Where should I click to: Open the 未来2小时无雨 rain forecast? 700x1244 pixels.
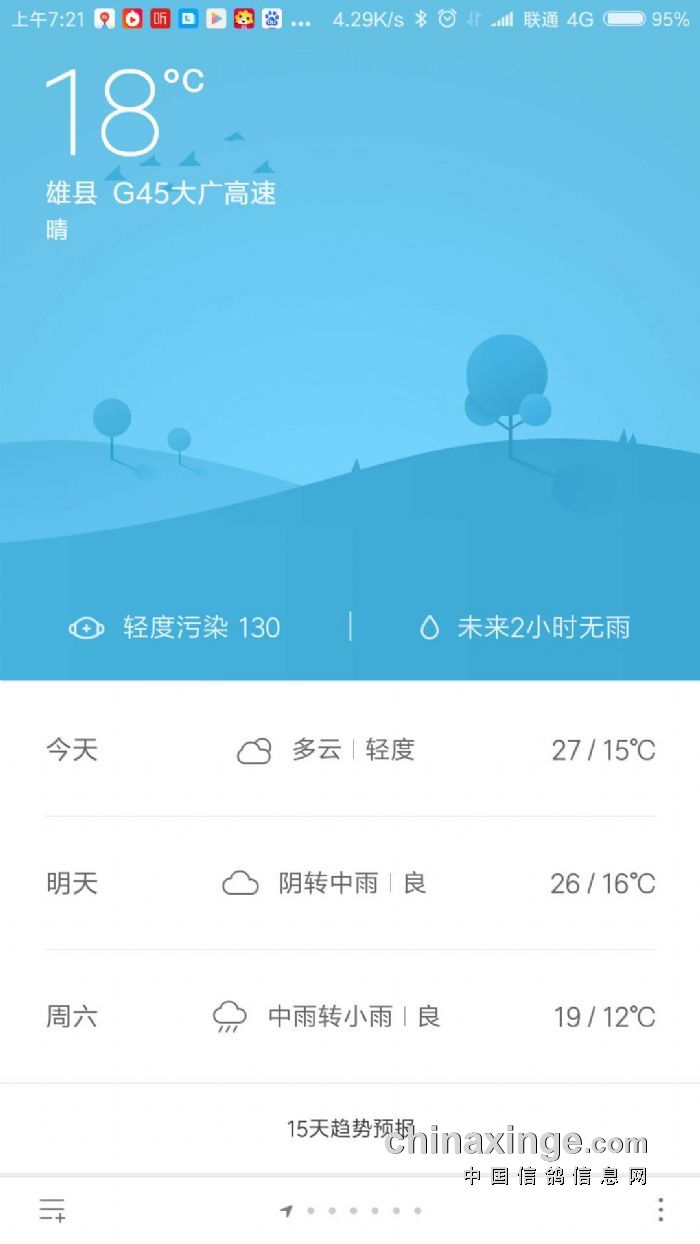525,628
